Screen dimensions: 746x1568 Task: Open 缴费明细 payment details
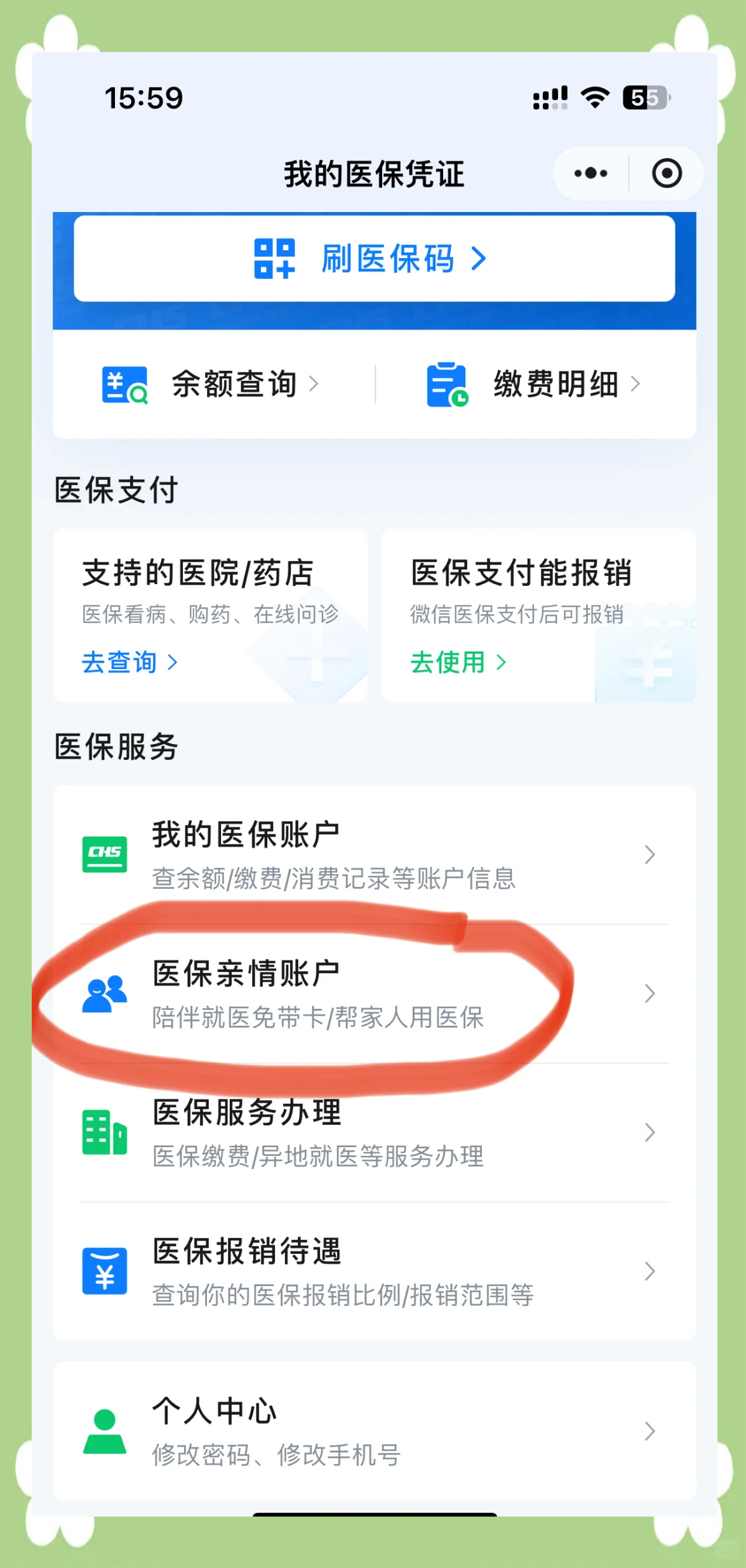pos(535,384)
